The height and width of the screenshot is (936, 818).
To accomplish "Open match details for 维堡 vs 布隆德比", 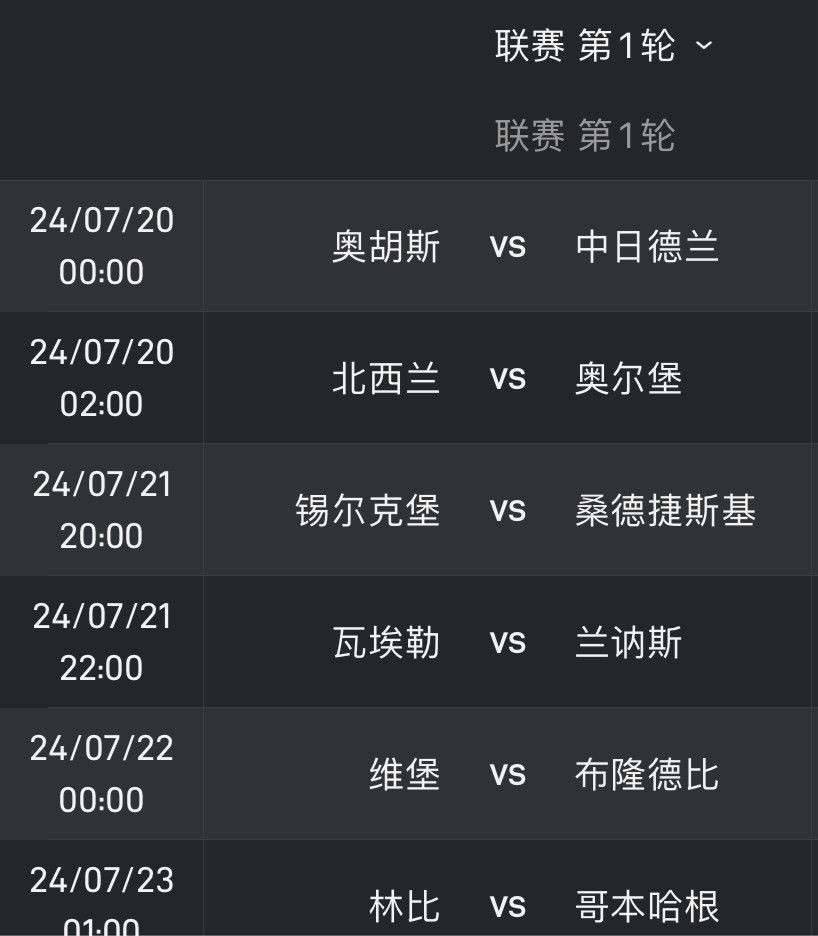I will coord(508,774).
